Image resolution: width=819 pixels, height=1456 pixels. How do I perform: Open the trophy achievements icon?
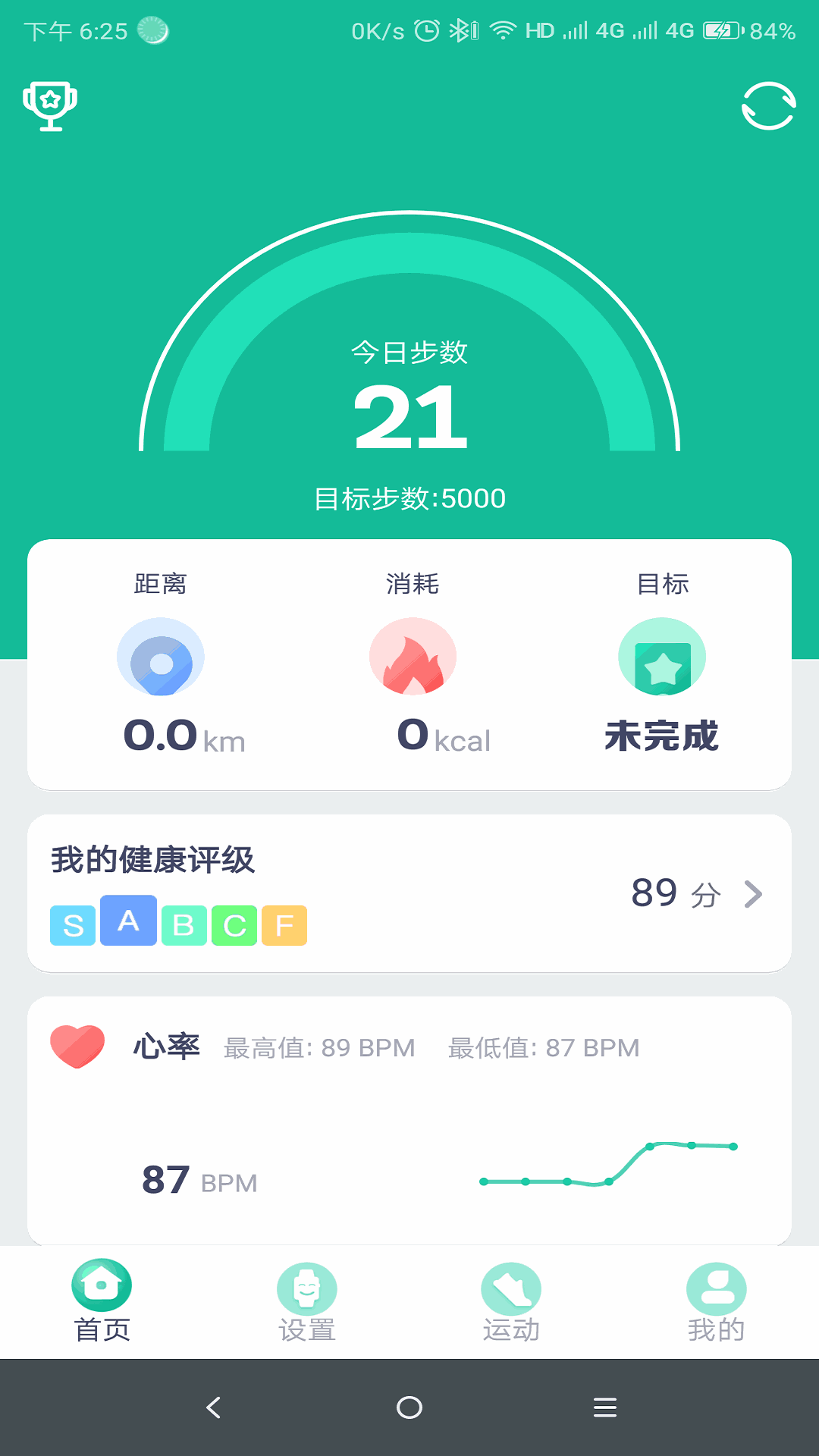(x=50, y=106)
